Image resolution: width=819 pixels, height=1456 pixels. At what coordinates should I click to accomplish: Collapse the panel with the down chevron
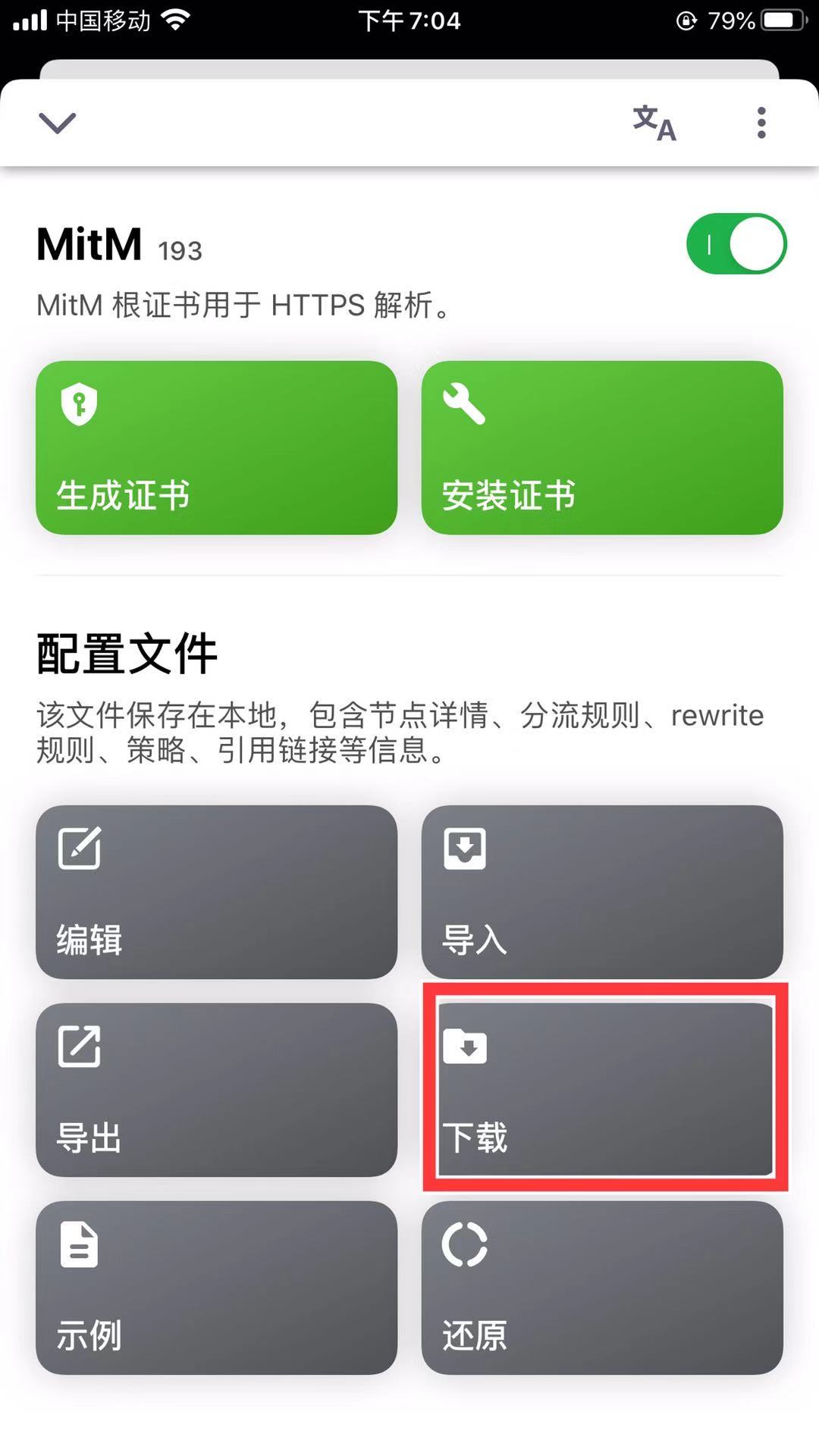coord(58,123)
